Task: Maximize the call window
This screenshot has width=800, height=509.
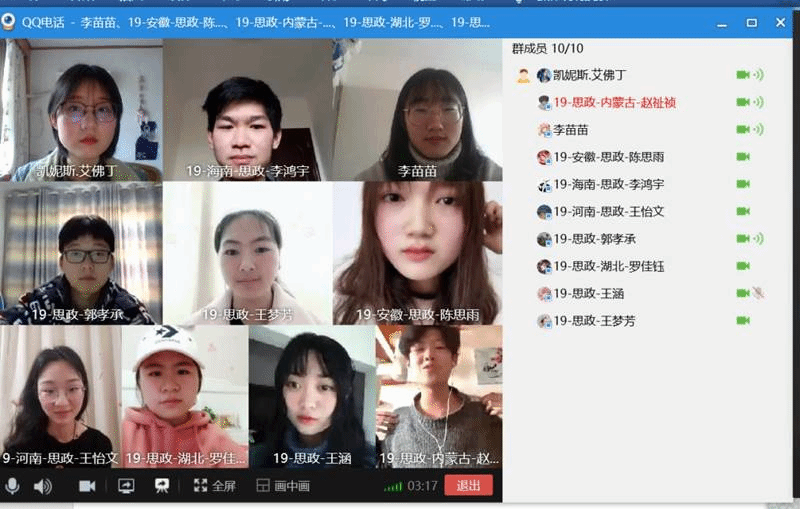Action: point(751,22)
